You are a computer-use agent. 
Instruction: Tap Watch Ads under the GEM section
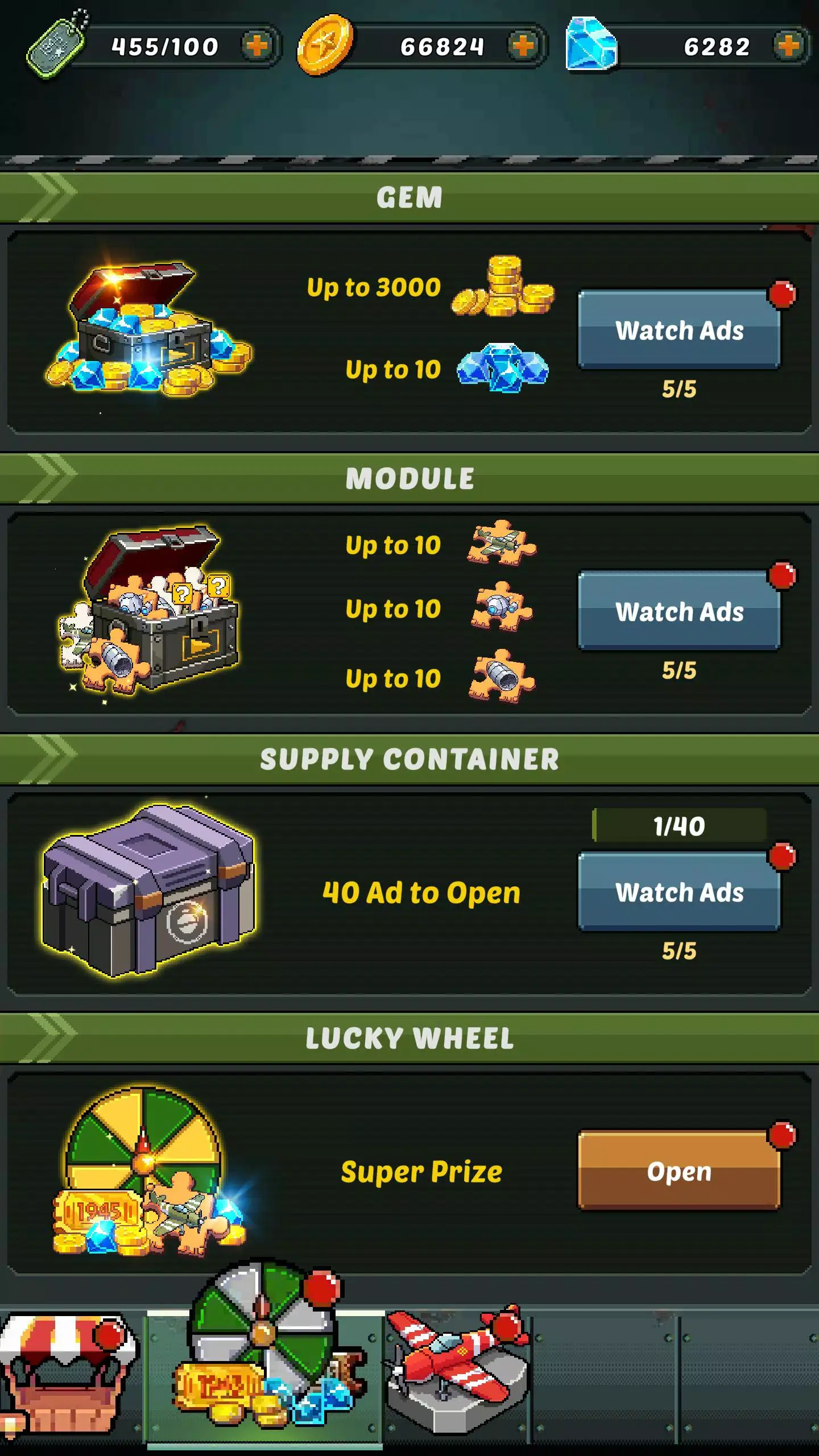pyautogui.click(x=680, y=330)
